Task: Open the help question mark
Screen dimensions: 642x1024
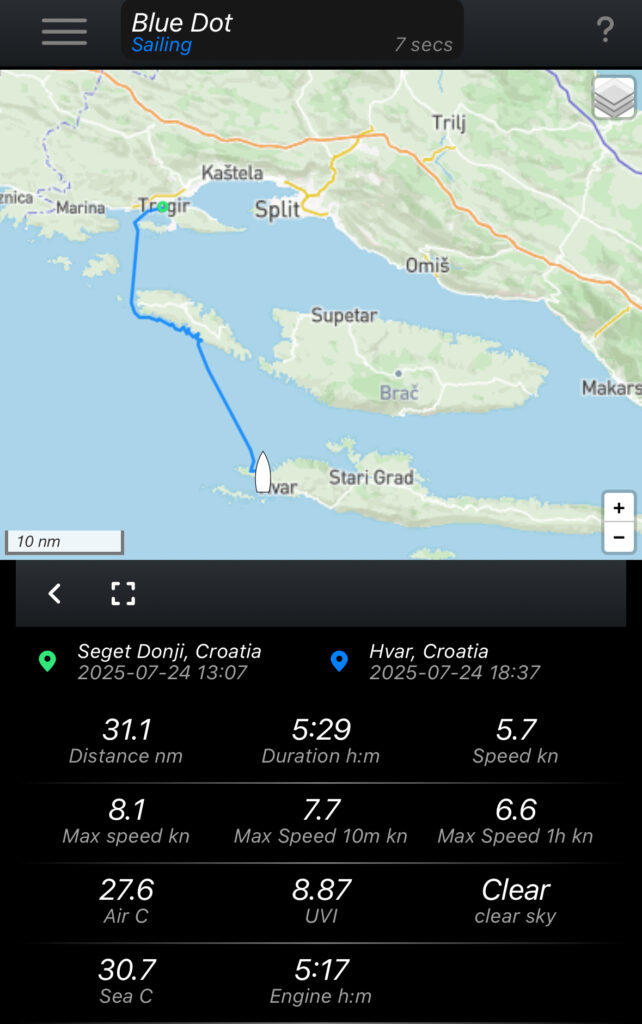Action: coord(605,30)
